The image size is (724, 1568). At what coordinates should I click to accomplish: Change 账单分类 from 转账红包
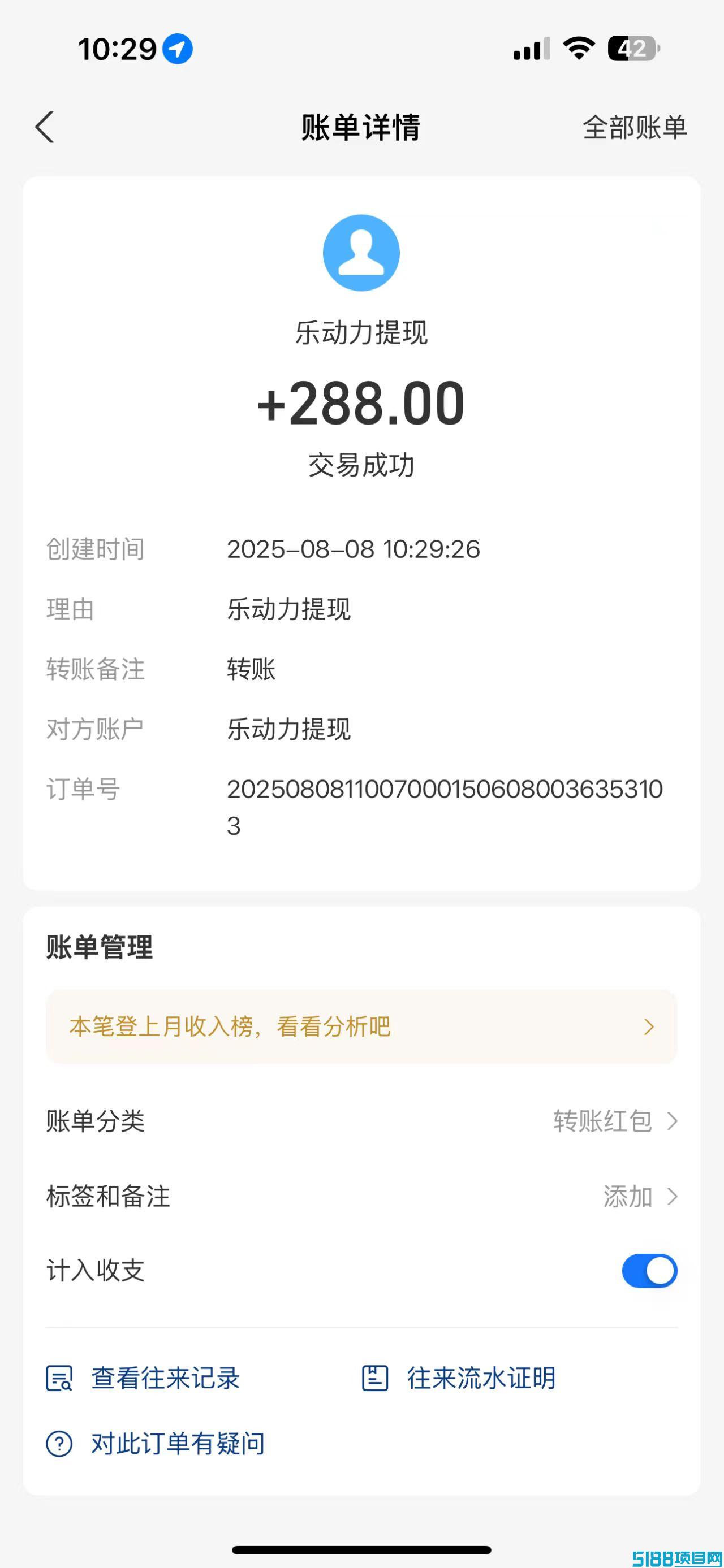[361, 1121]
